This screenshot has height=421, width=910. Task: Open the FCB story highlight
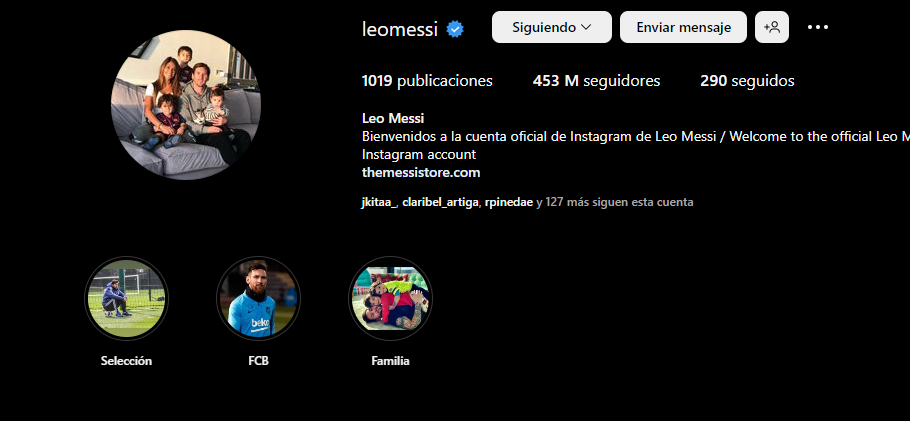[x=258, y=299]
